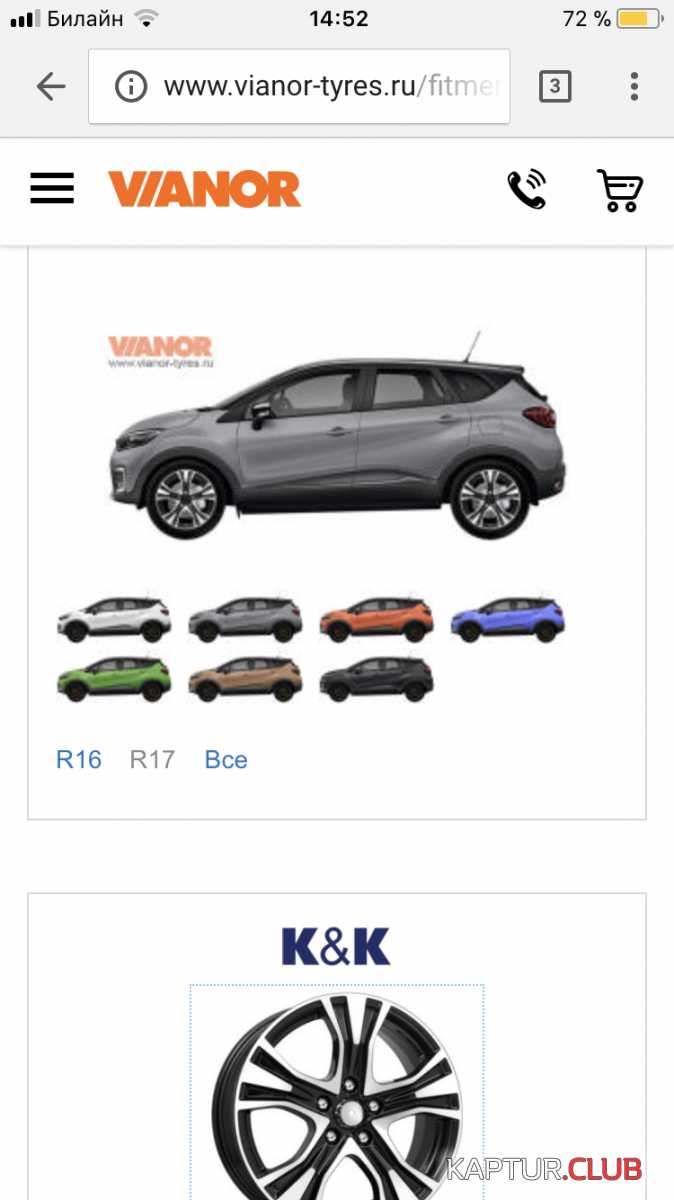Screen dimensions: 674x1200
Task: Tap the vianor-tyres.ru address bar
Action: click(299, 87)
